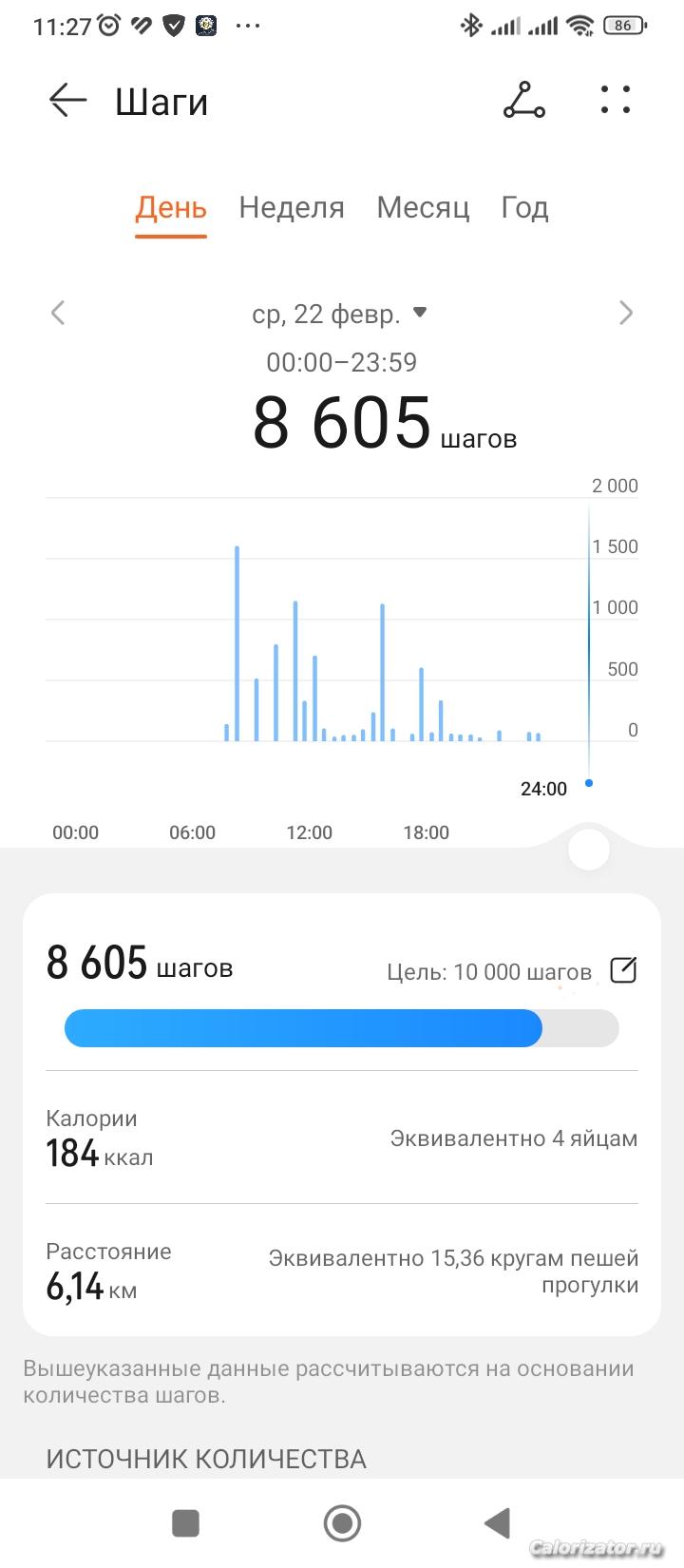Go back from the Шаги screen
Screen dimensions: 684x1568
click(x=67, y=100)
